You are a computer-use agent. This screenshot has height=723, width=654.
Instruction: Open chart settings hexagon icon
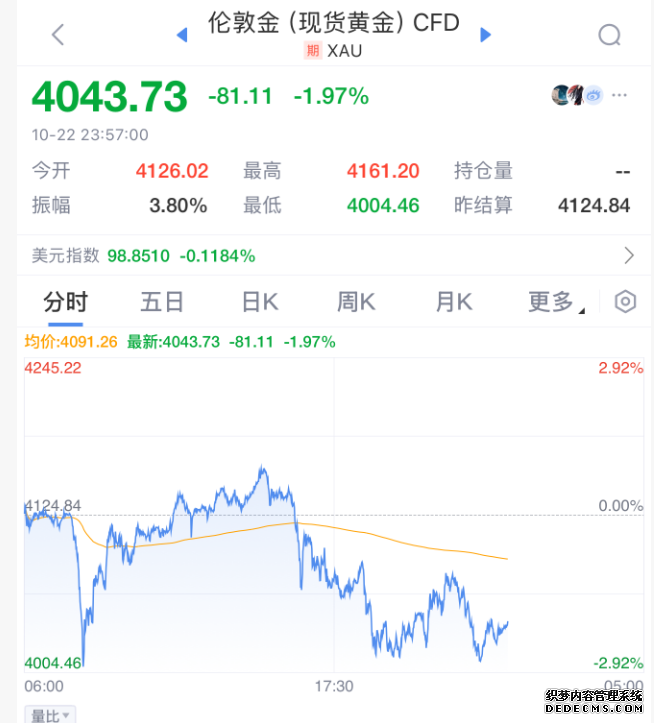point(625,302)
